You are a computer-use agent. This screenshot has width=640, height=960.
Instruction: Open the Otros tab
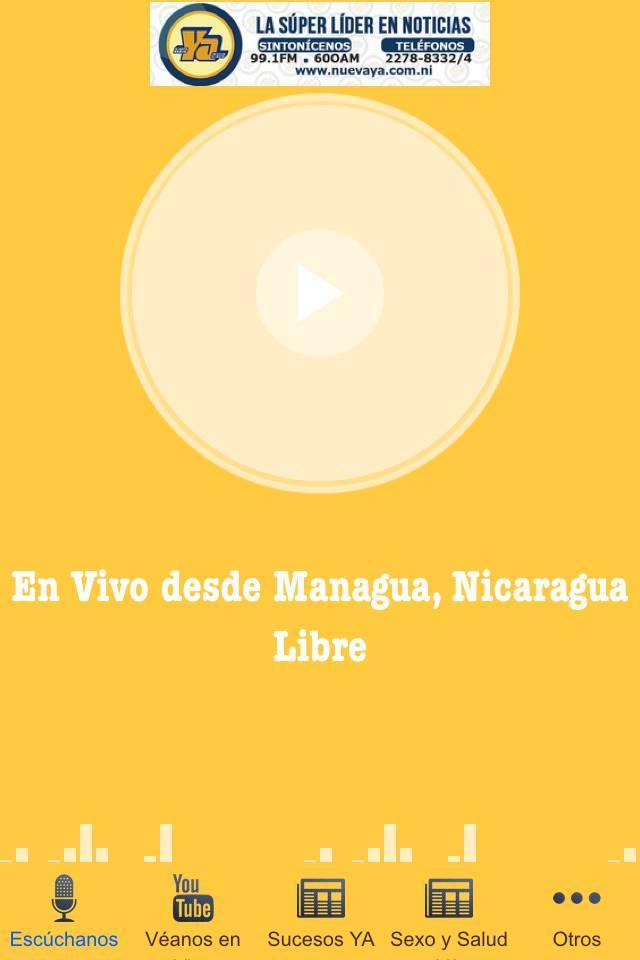pyautogui.click(x=576, y=911)
